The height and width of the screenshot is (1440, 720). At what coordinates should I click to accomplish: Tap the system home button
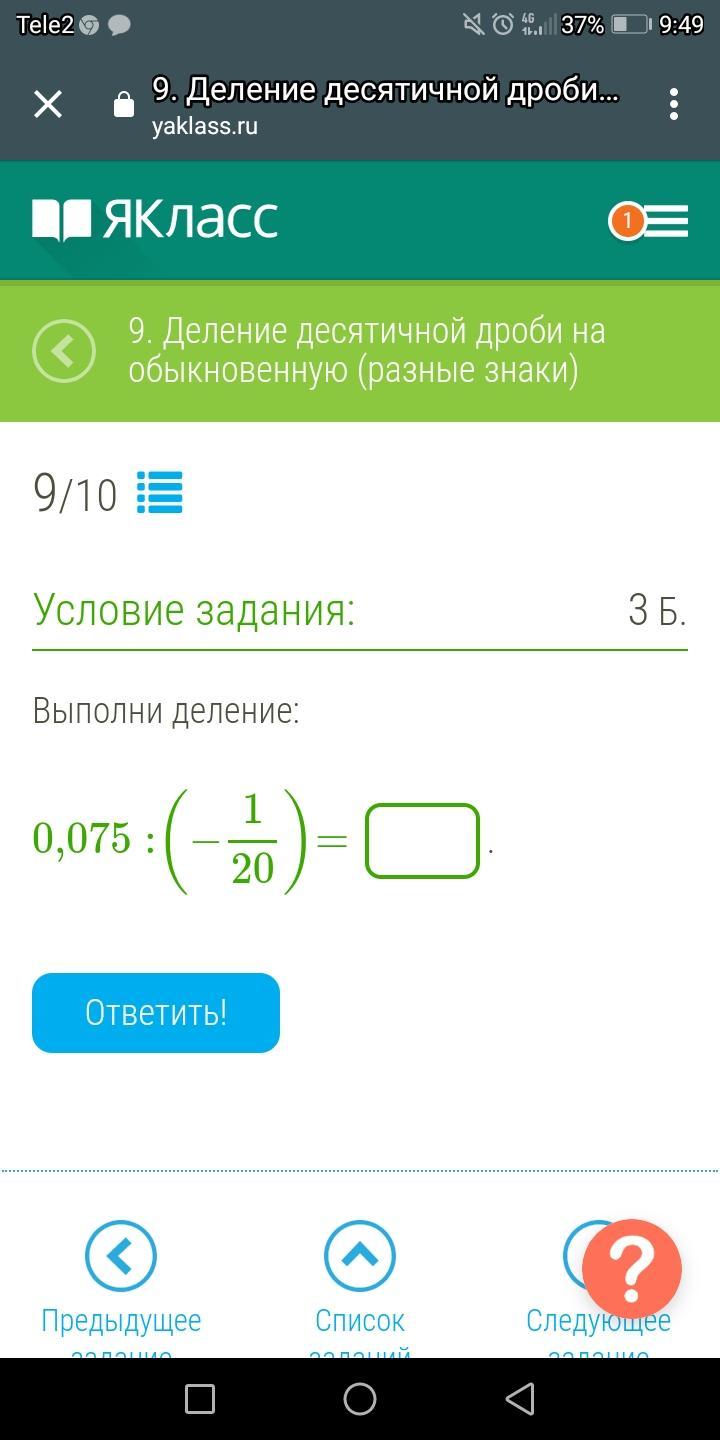tap(360, 1399)
